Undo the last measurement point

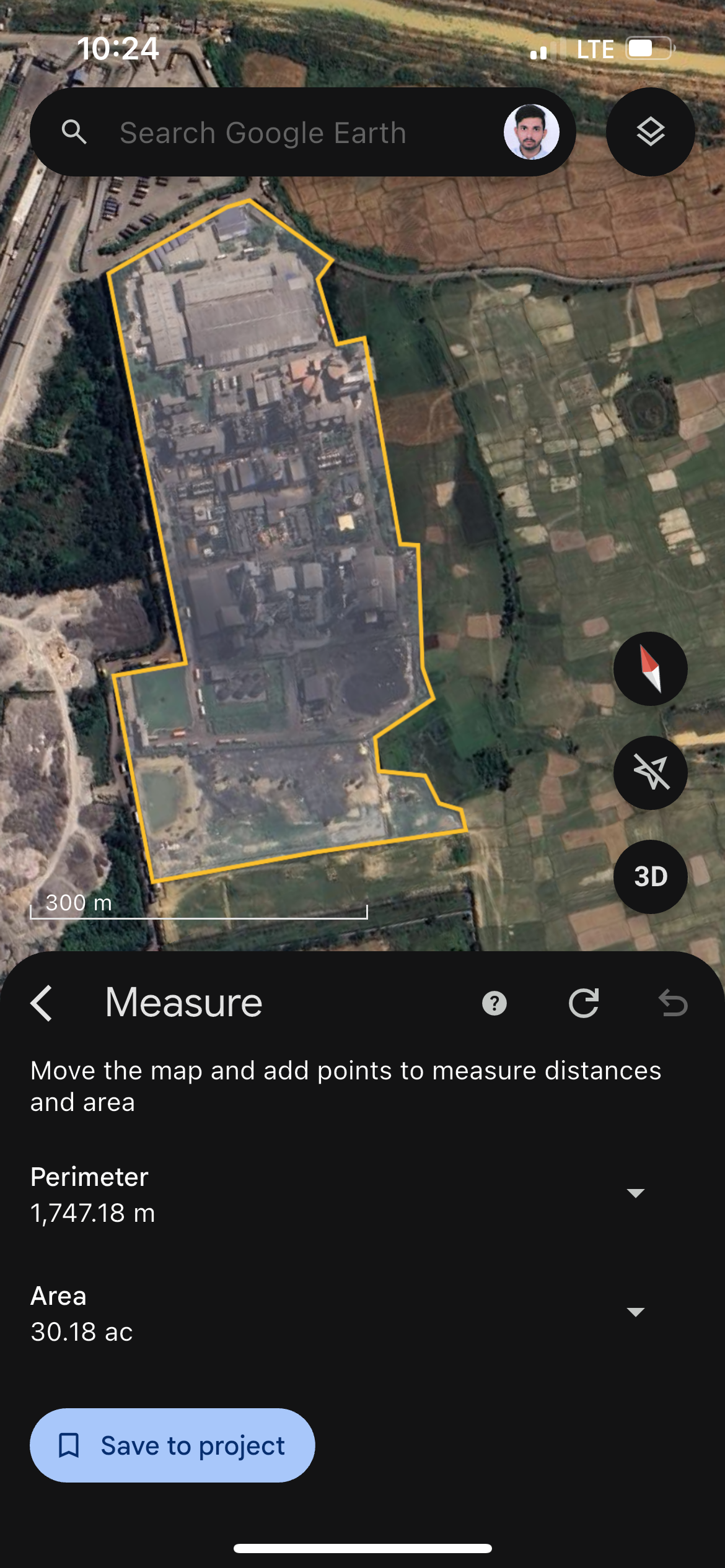tap(673, 1003)
